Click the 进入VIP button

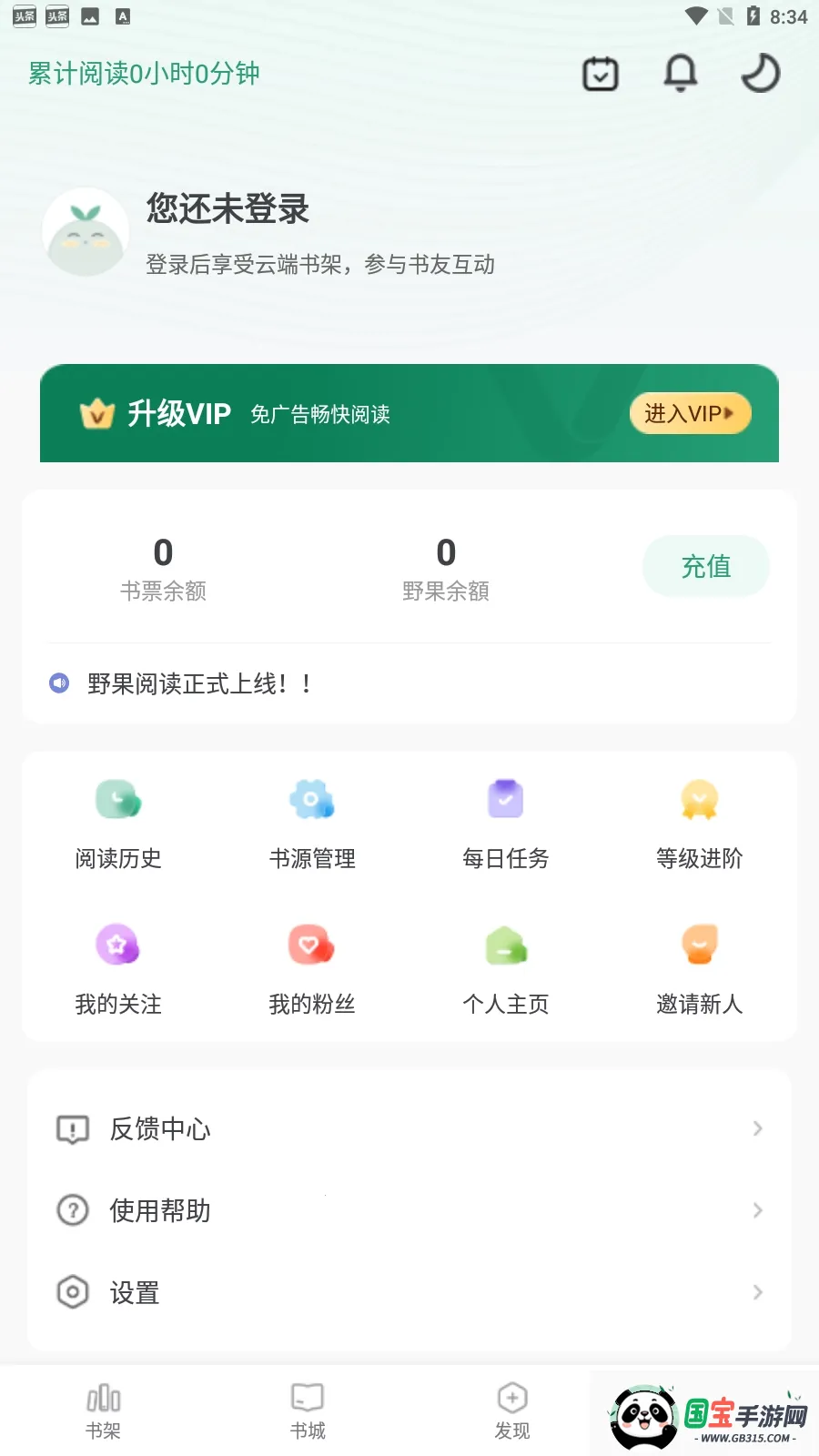click(689, 413)
